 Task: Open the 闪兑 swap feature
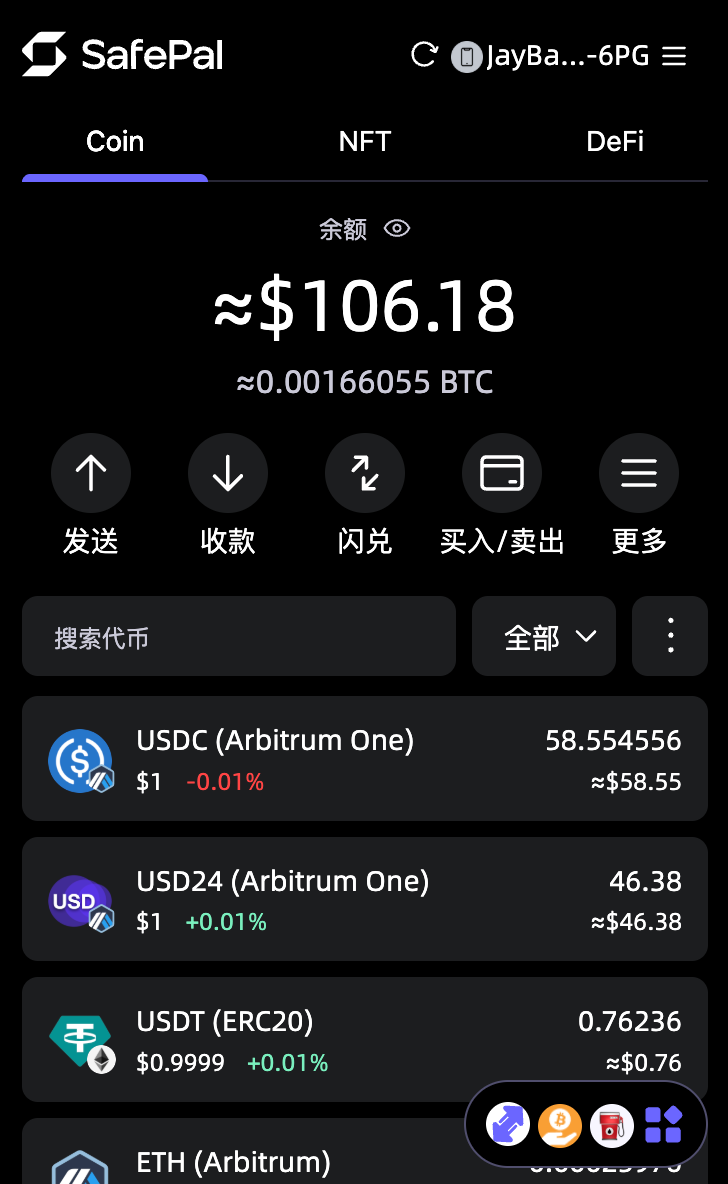pyautogui.click(x=365, y=474)
